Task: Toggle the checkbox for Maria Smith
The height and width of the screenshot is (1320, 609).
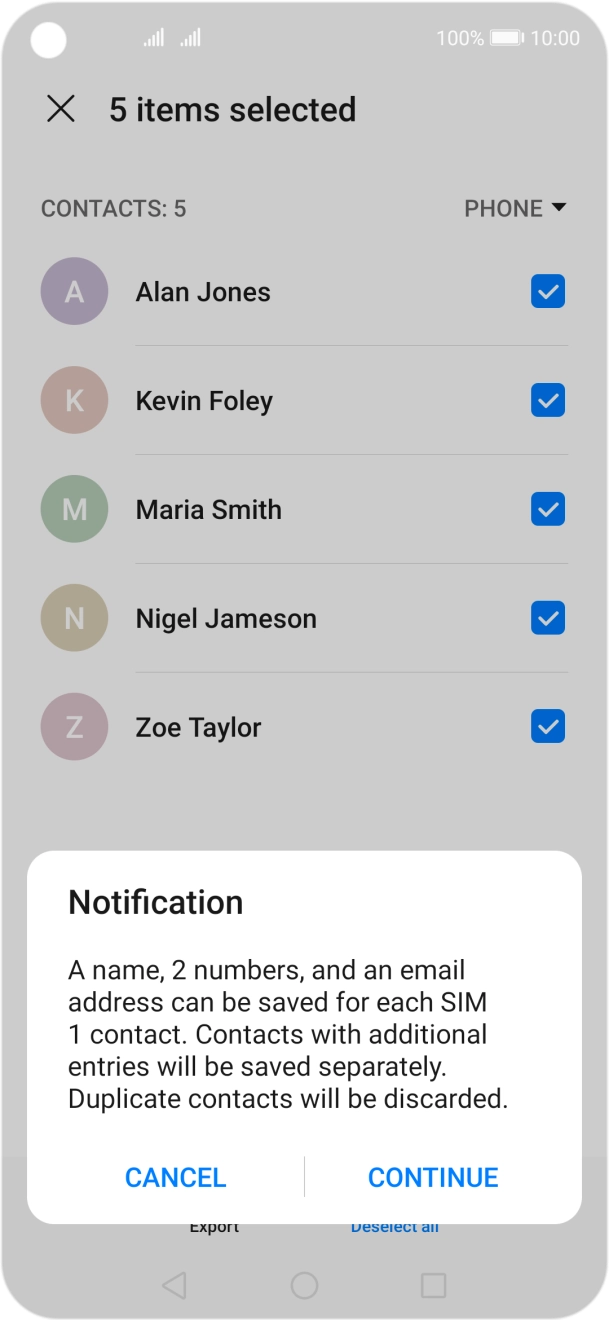Action: coord(547,510)
